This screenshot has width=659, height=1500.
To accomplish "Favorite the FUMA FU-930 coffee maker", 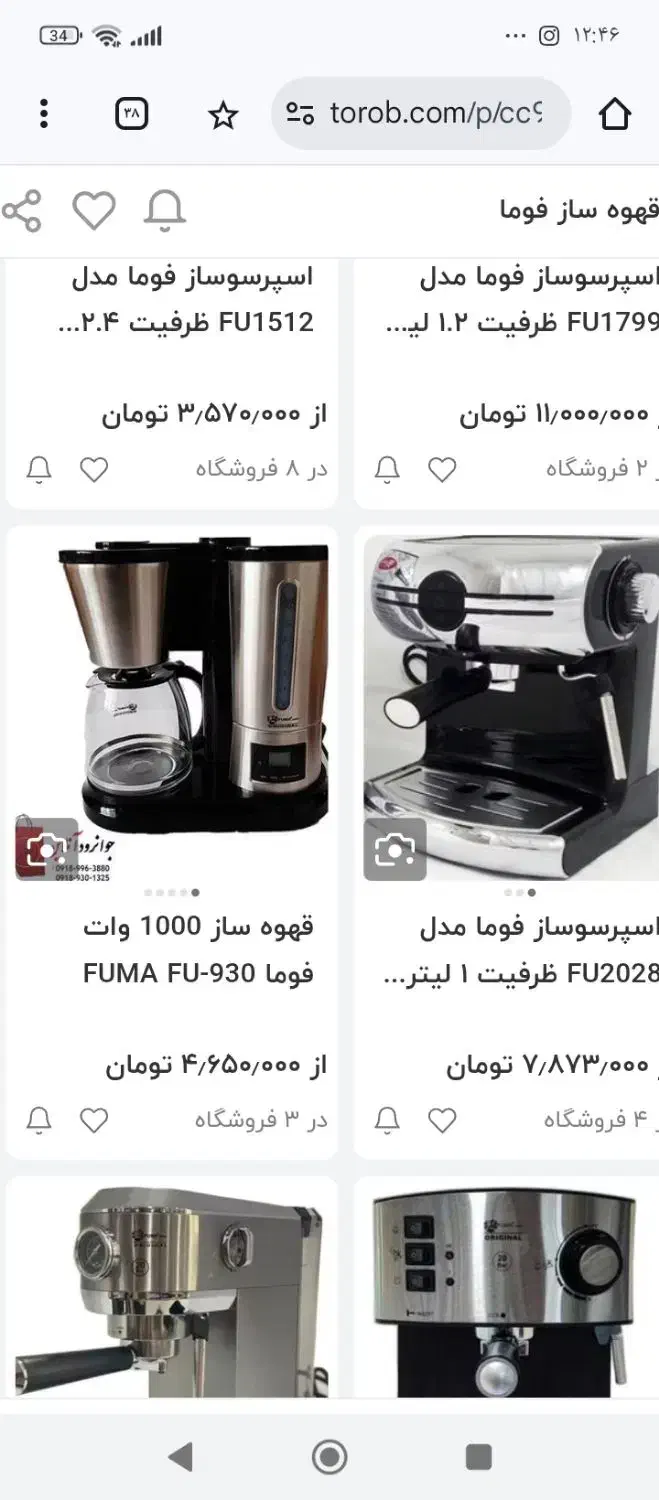I will [x=94, y=1120].
